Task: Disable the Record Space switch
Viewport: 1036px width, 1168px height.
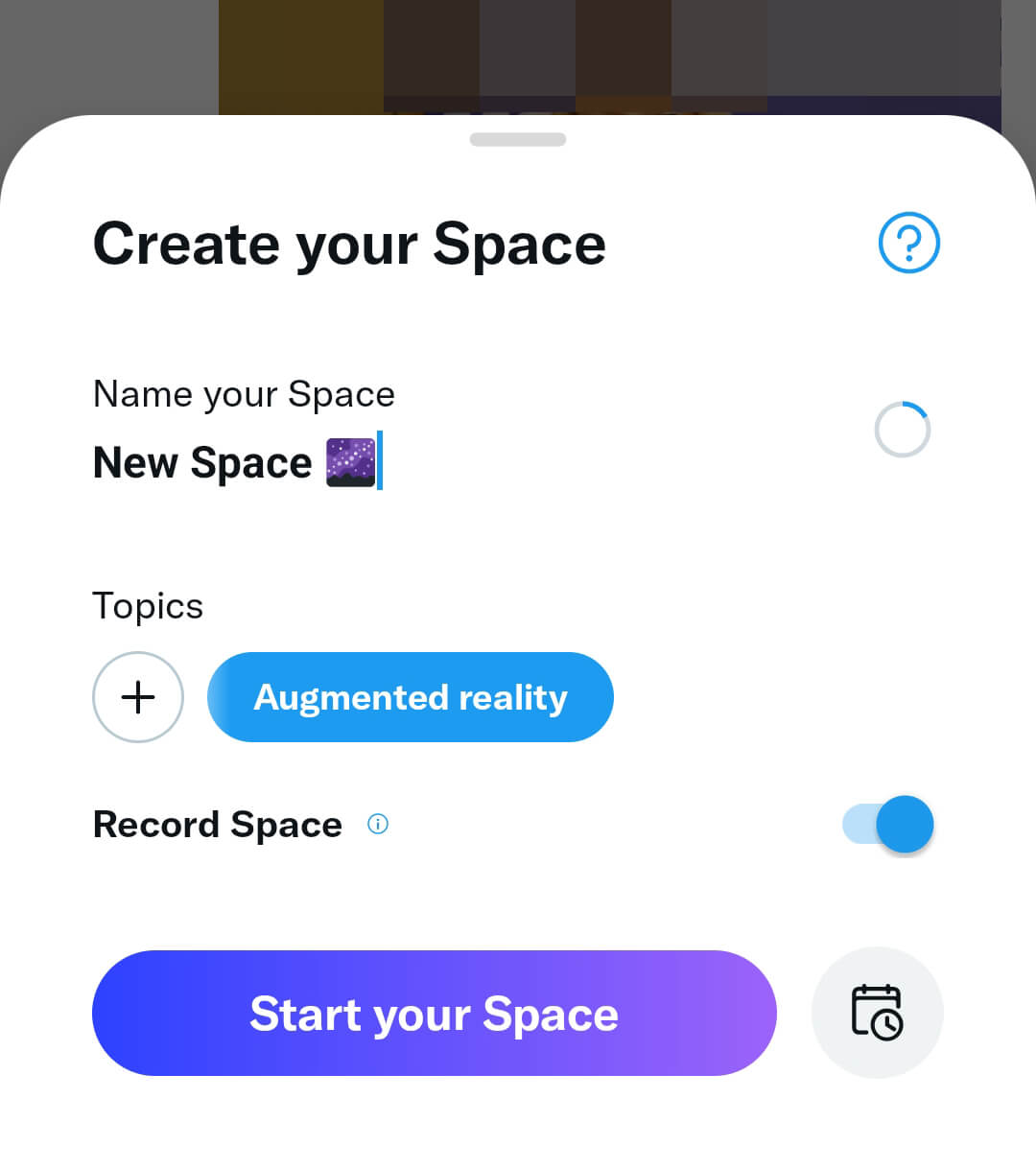Action: coord(888,825)
